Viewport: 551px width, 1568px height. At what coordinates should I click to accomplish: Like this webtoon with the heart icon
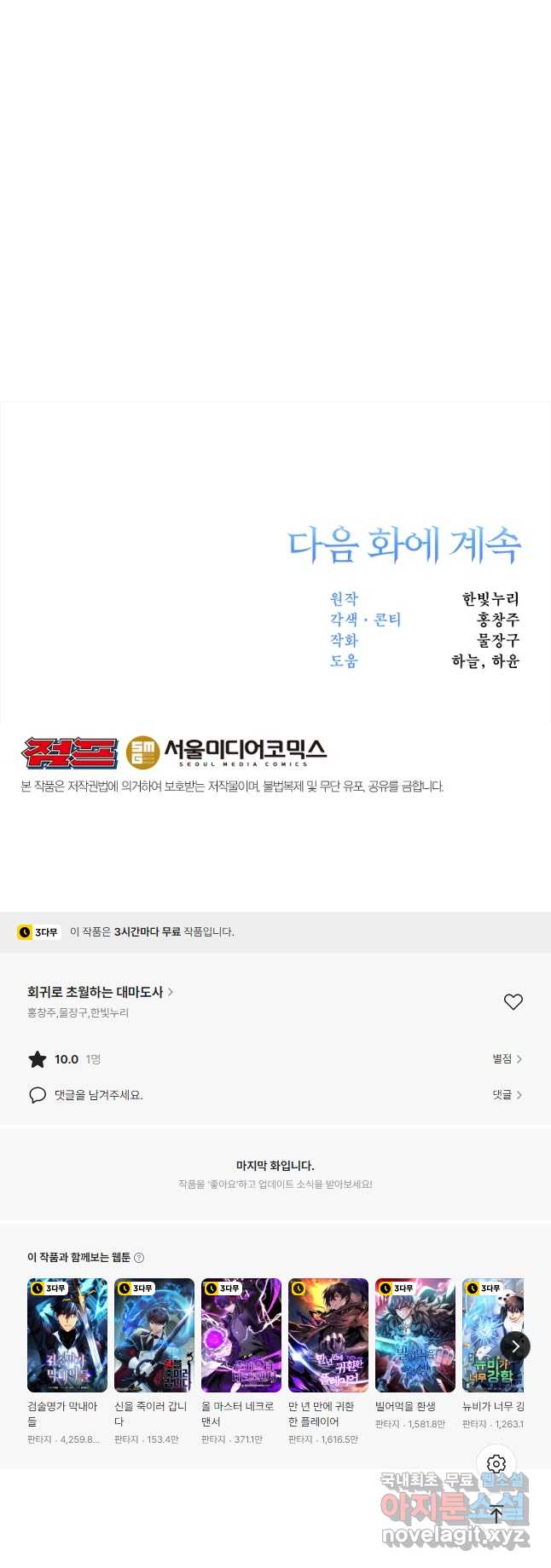pos(513,1002)
